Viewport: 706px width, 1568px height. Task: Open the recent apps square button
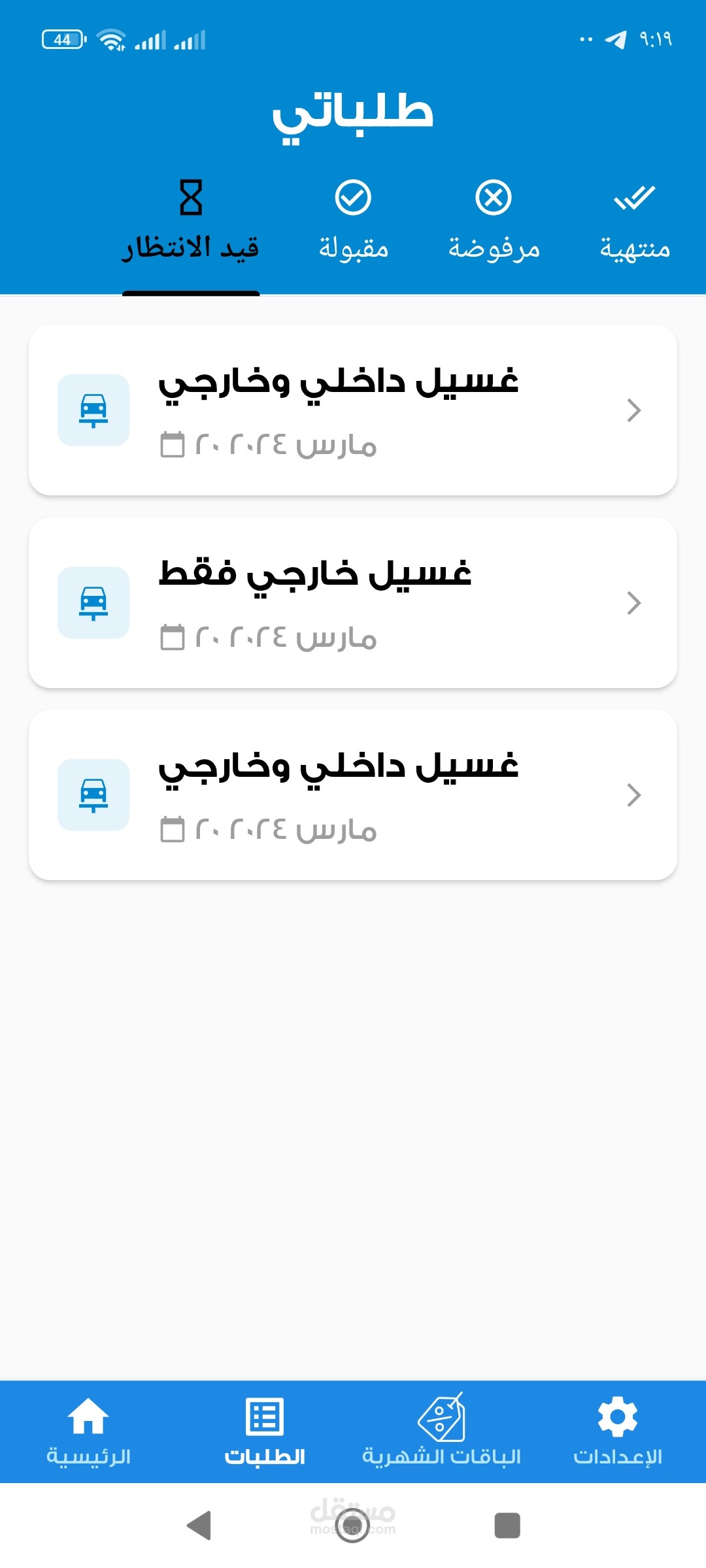(x=507, y=1526)
